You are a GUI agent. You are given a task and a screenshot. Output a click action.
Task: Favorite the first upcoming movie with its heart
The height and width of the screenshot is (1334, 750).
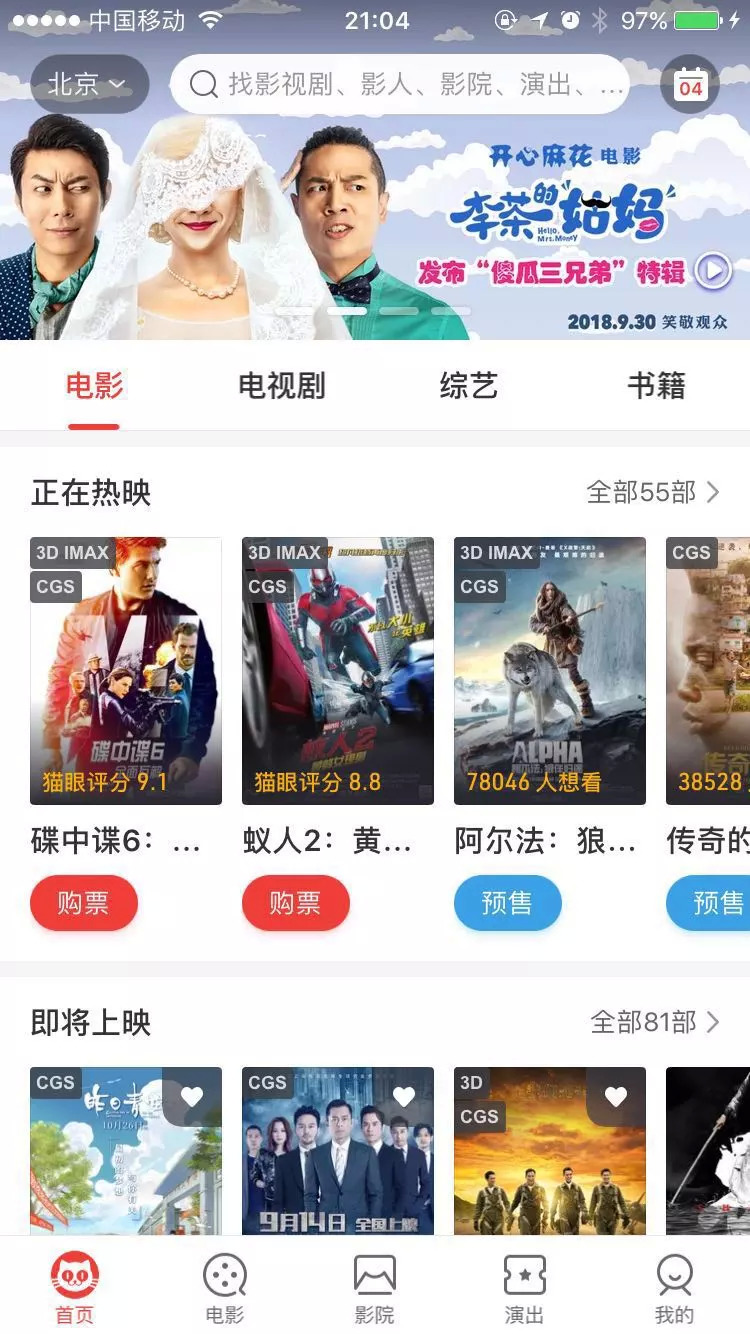(192, 1097)
